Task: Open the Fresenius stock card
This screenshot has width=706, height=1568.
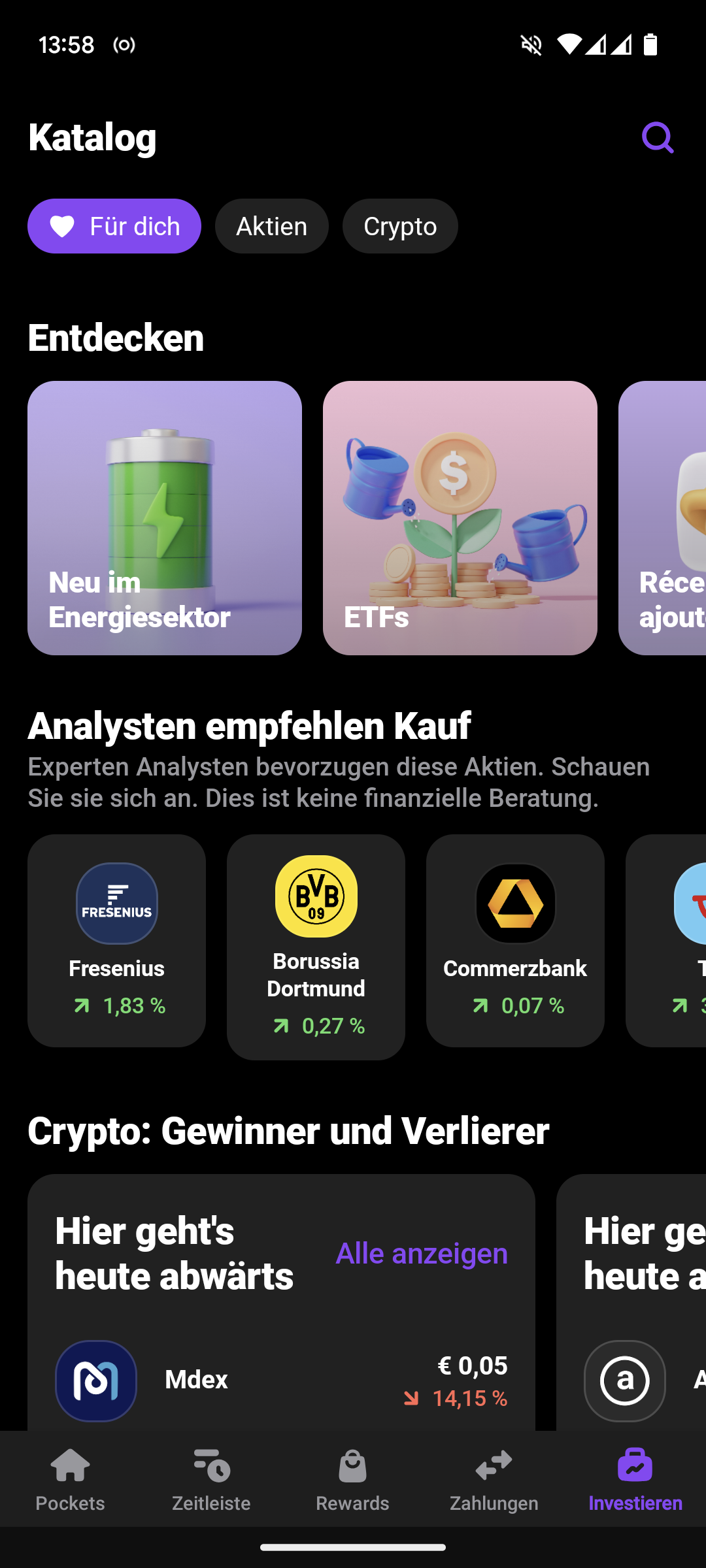Action: [x=116, y=941]
